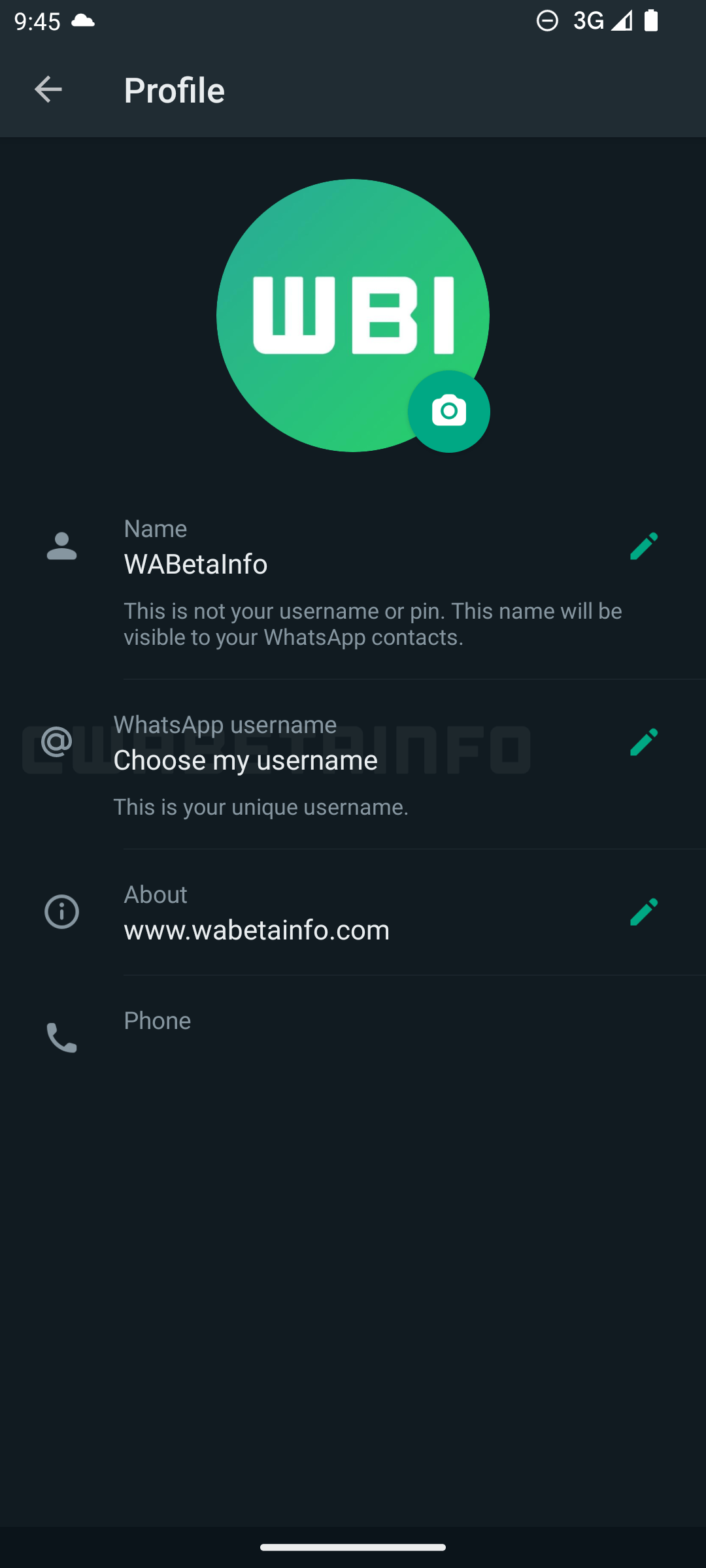Tap the pencil icon to edit username
Screen dimensions: 706x1568
(x=644, y=742)
